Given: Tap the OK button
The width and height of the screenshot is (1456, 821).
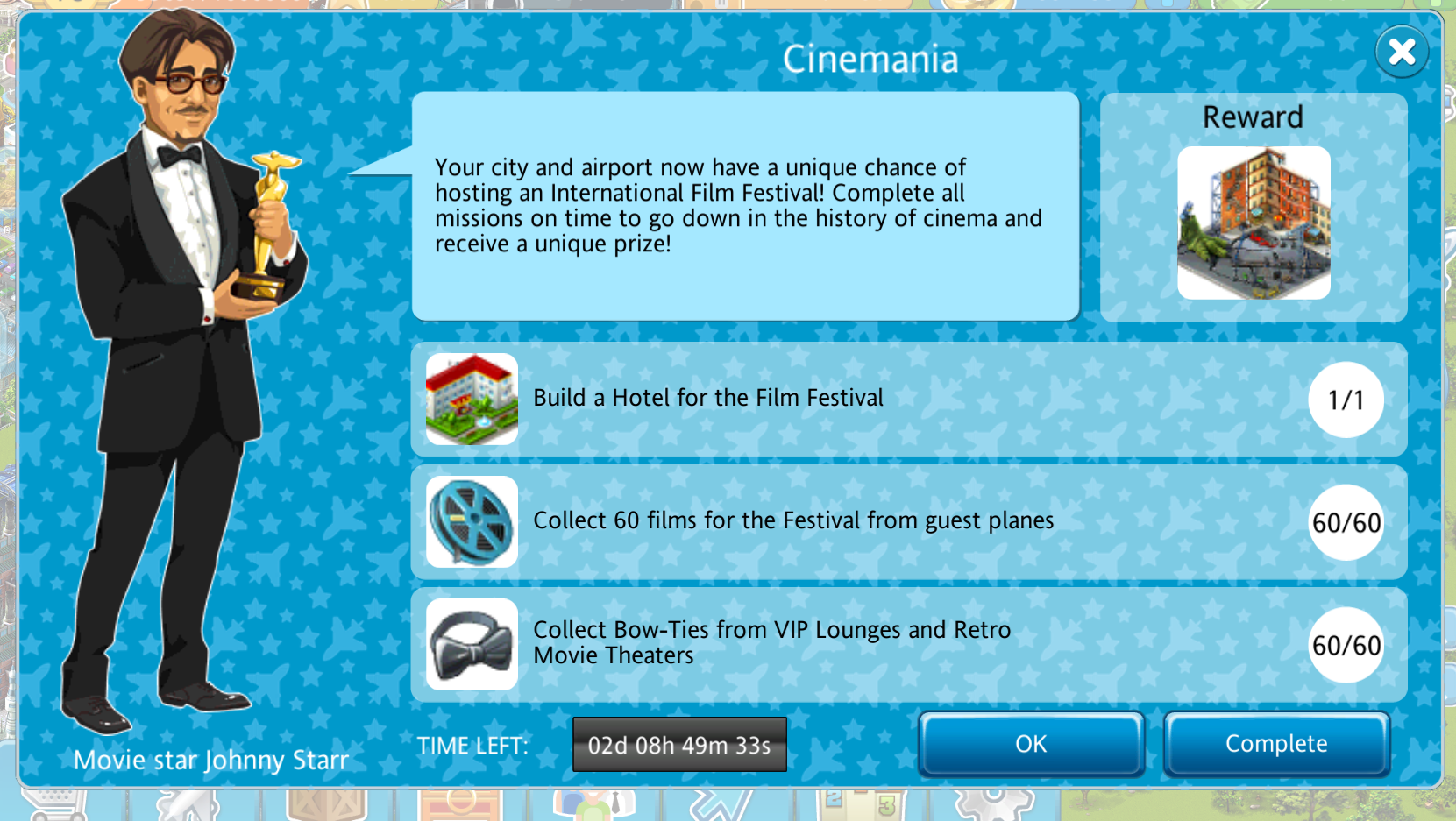Looking at the screenshot, I should pyautogui.click(x=1031, y=744).
